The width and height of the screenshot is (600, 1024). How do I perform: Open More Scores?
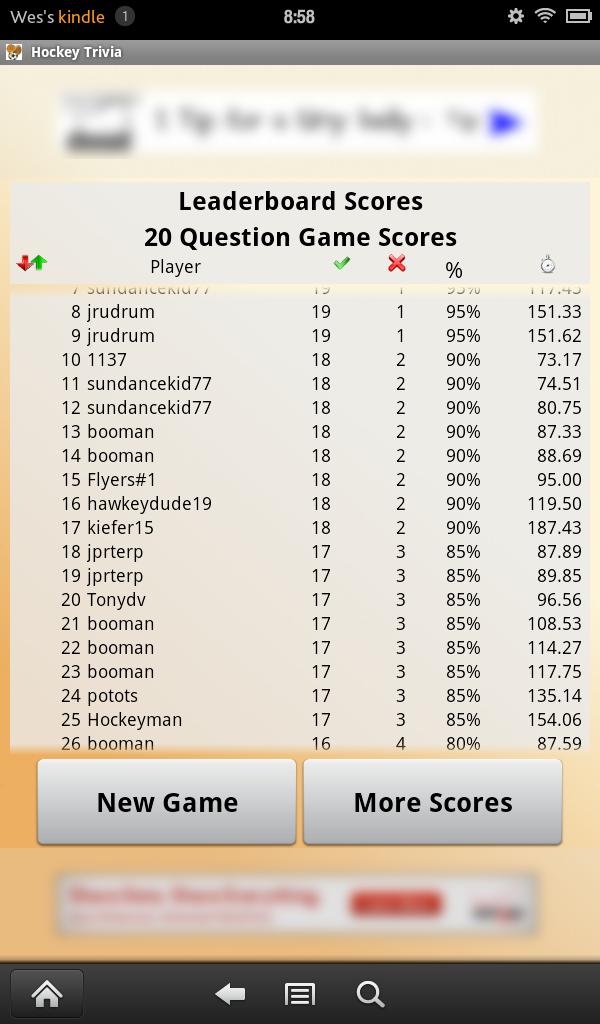click(x=432, y=802)
